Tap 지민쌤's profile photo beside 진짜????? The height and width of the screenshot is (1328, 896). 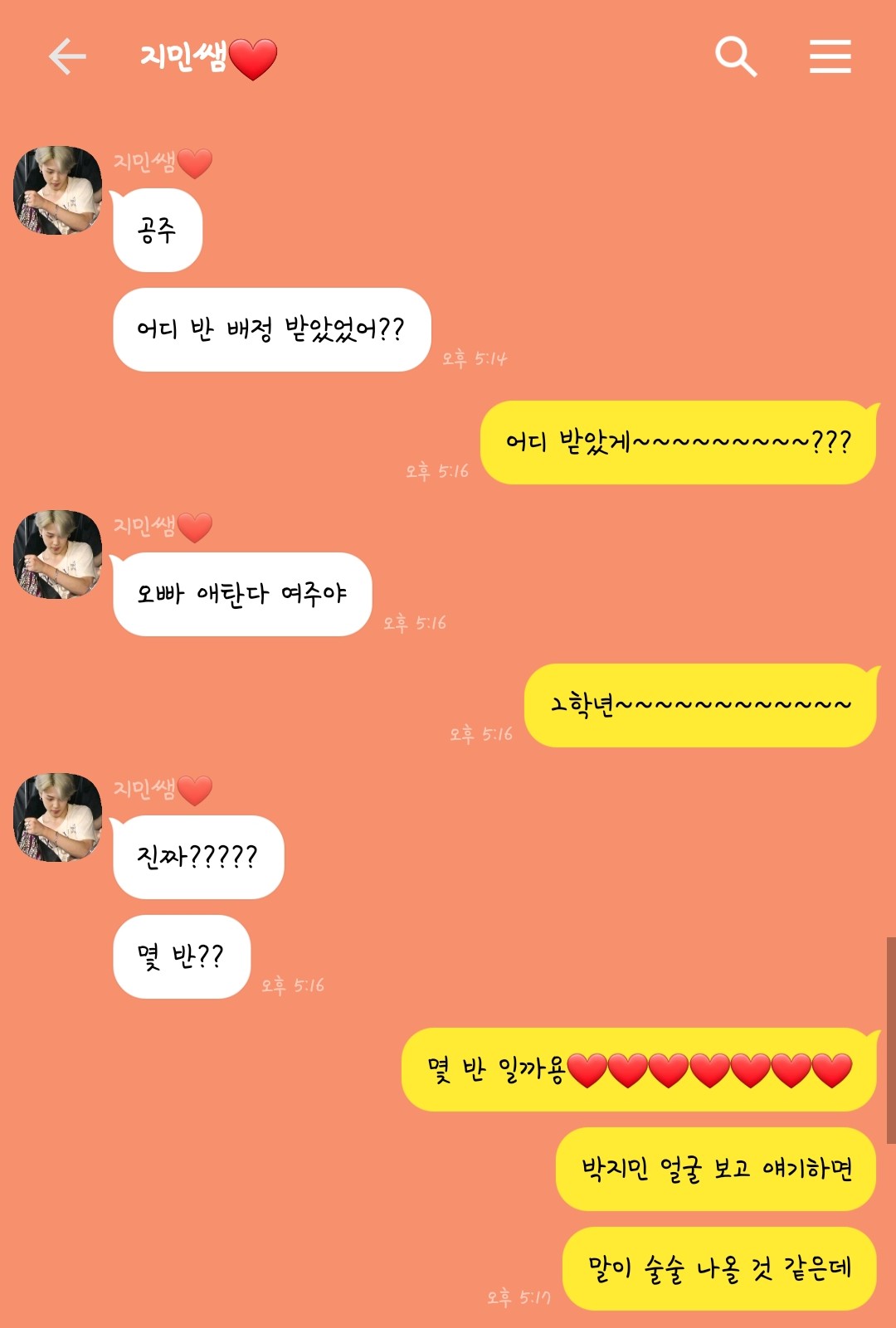click(x=57, y=818)
